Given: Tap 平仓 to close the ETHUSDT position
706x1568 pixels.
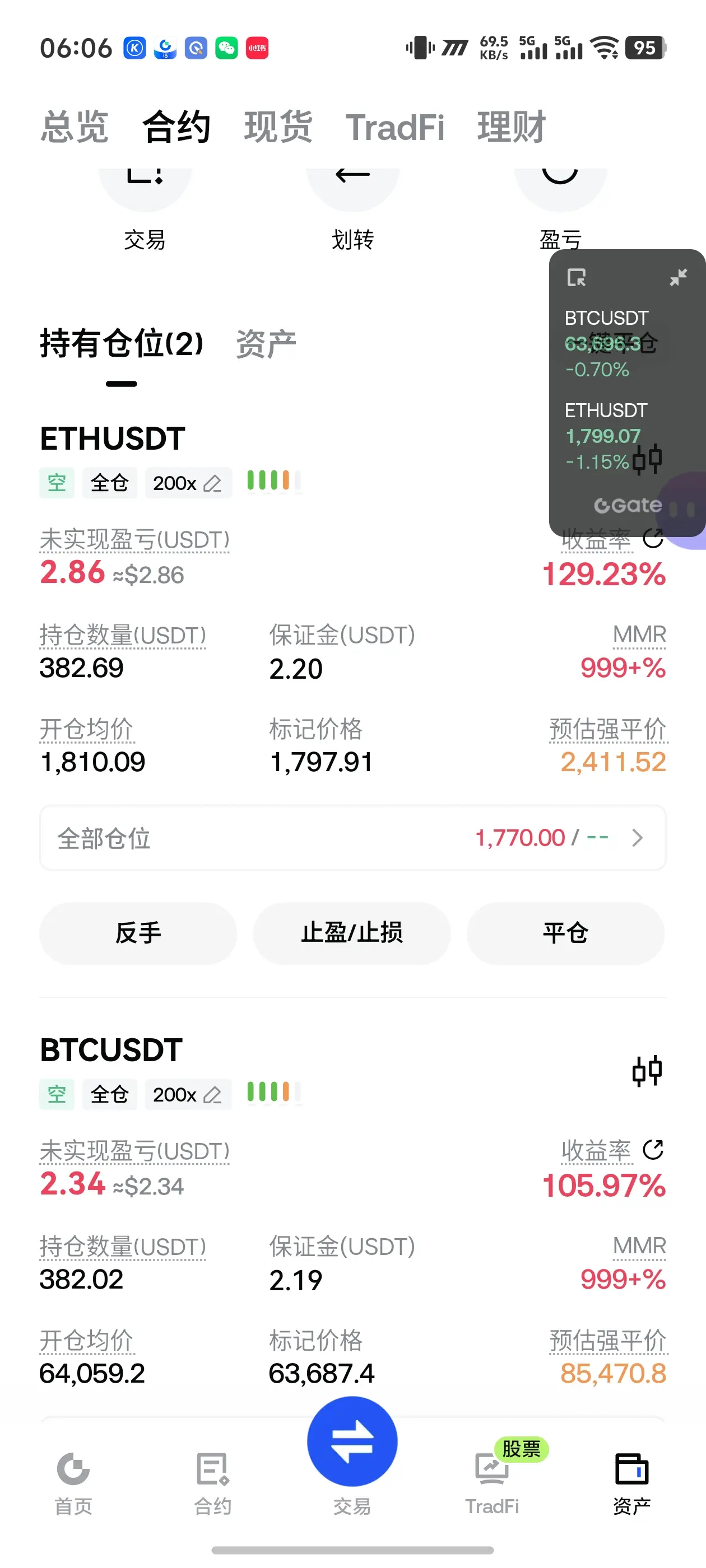Looking at the screenshot, I should pyautogui.click(x=565, y=933).
